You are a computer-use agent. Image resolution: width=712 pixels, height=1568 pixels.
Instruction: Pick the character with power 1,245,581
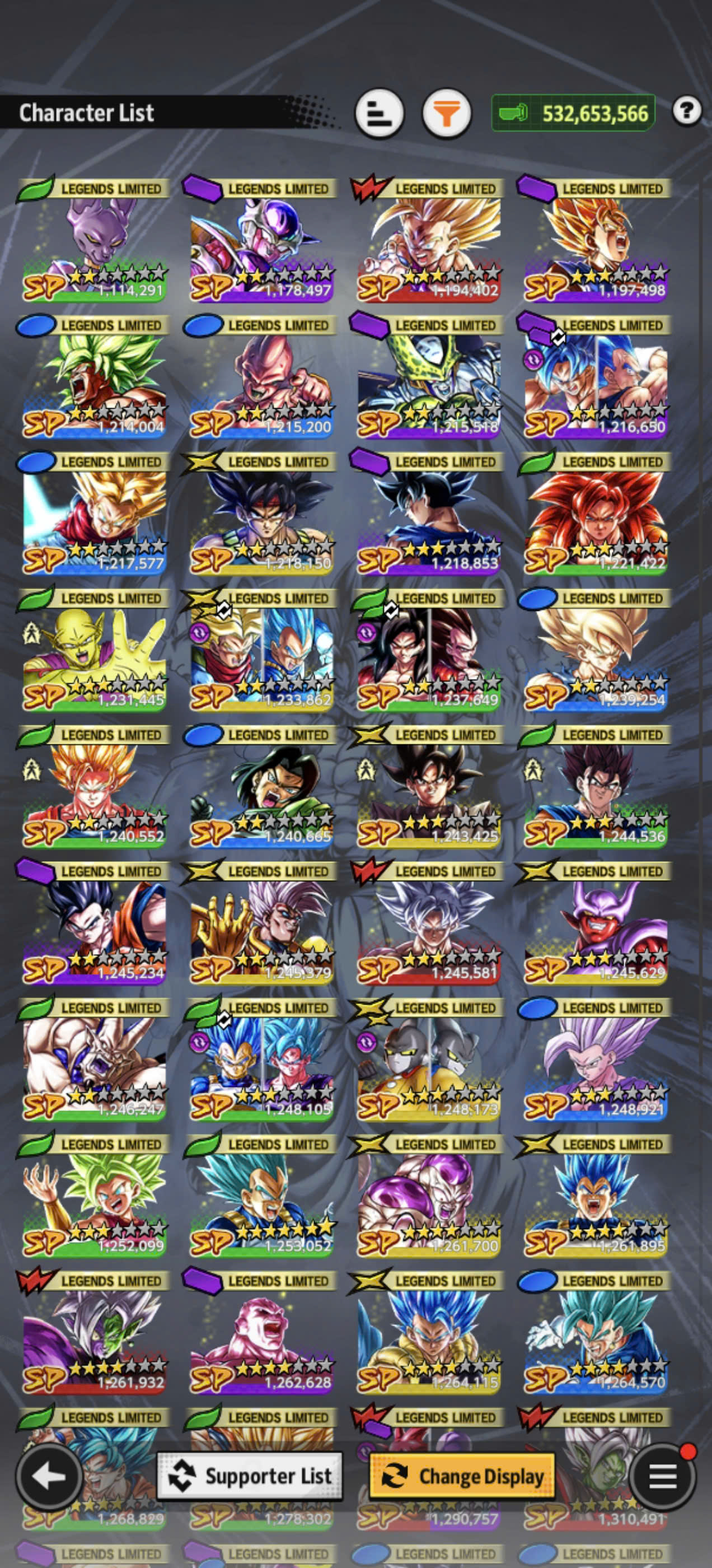coord(428,923)
